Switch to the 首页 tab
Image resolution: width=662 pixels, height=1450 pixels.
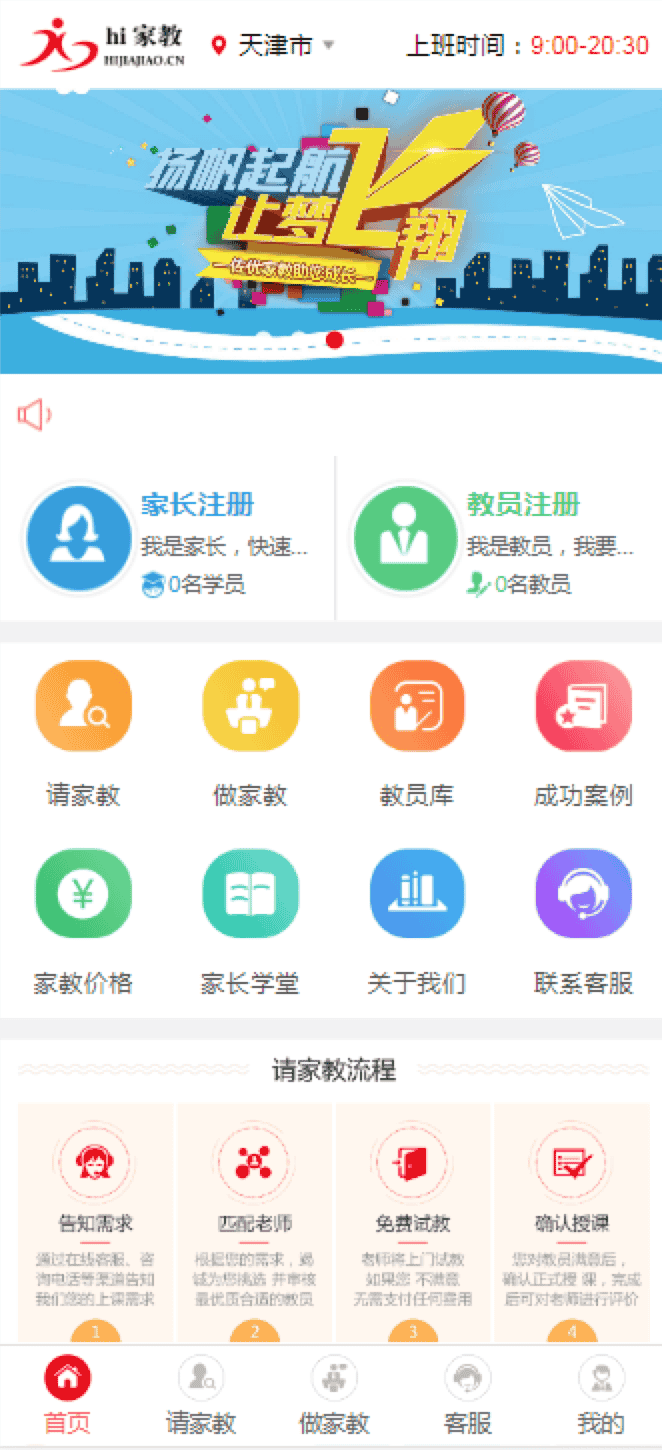click(67, 1397)
